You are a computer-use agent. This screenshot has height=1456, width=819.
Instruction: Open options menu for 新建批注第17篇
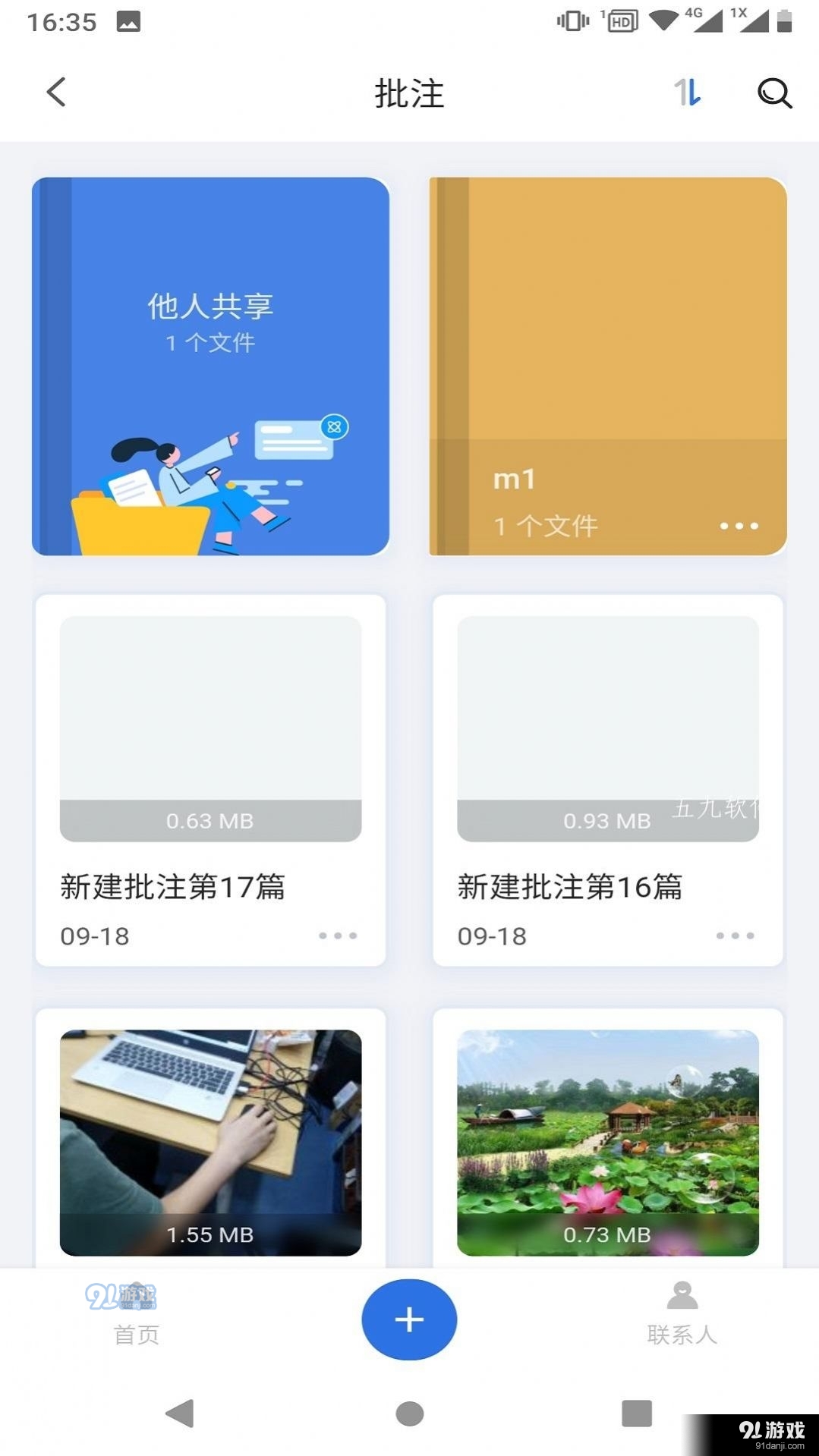(338, 936)
